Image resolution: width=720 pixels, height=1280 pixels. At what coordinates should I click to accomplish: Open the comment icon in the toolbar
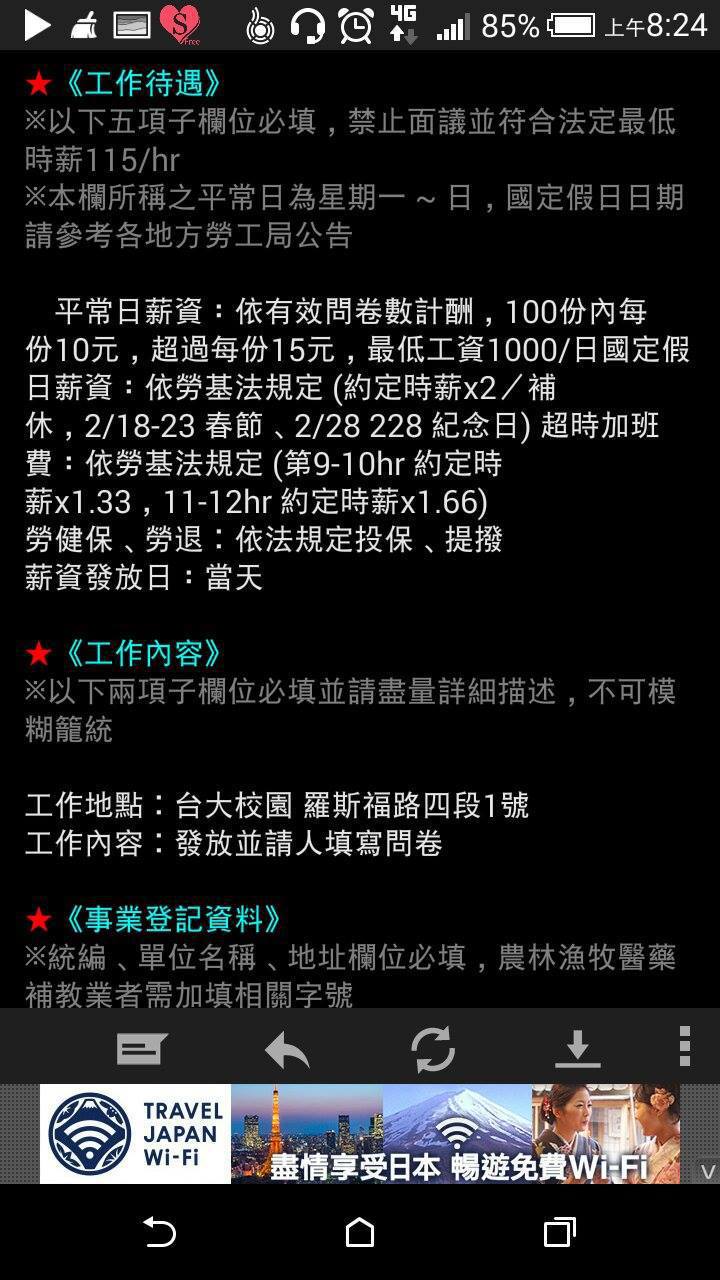click(x=141, y=1049)
